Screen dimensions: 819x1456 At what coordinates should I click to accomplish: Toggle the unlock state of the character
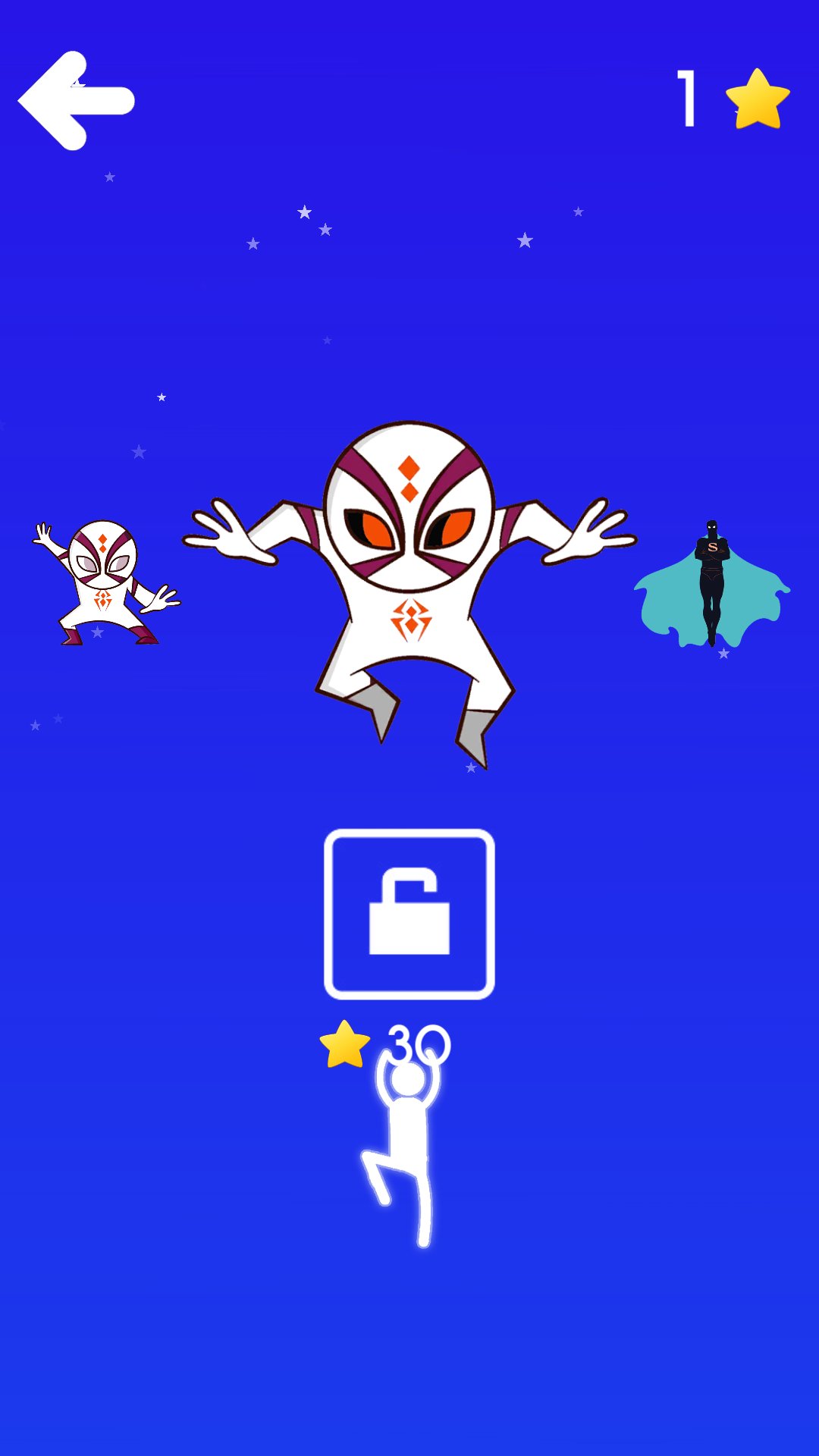[409, 914]
